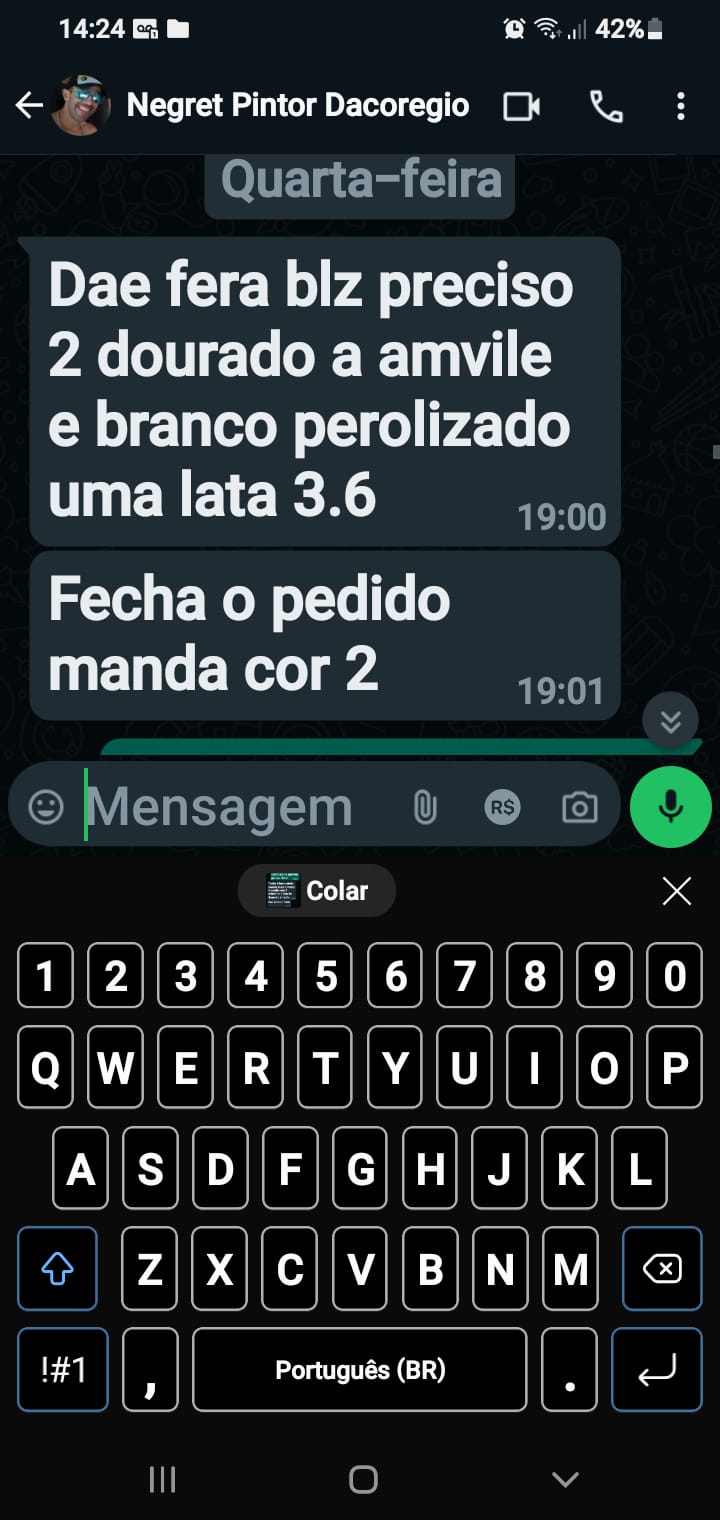This screenshot has height=1520, width=720.
Task: Open Negret Pintor Dacoregio contact info
Action: pyautogui.click(x=297, y=105)
